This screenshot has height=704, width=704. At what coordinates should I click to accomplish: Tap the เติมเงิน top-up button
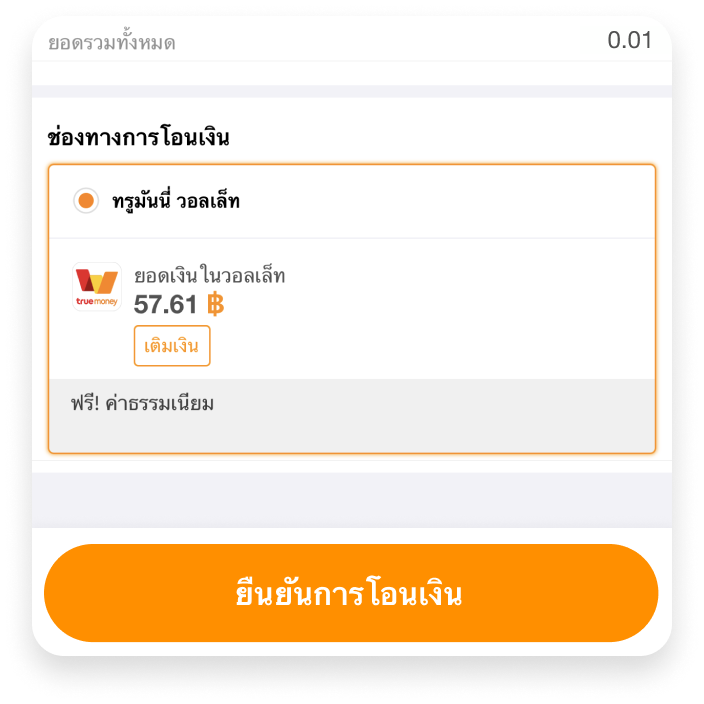(172, 346)
